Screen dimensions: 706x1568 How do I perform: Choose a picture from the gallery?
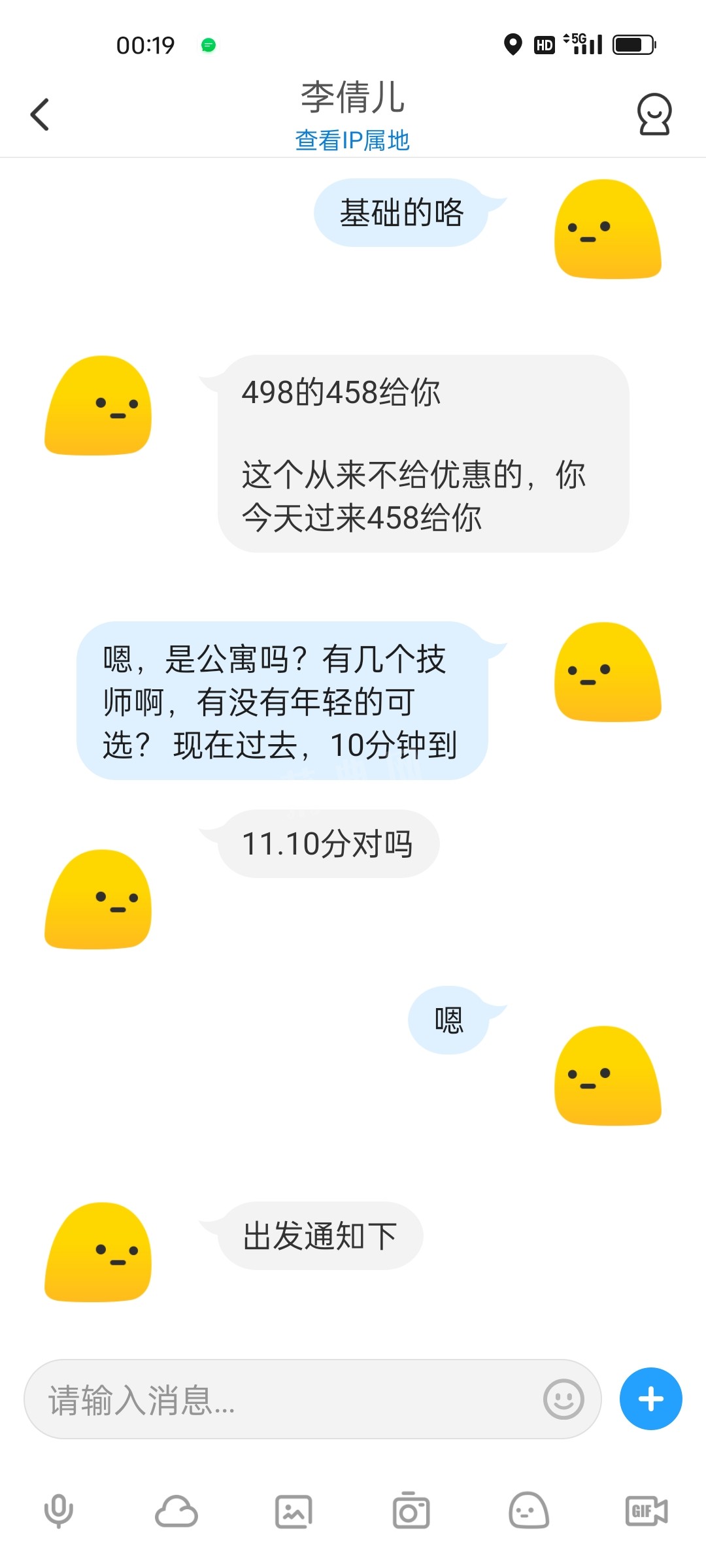point(294,1511)
